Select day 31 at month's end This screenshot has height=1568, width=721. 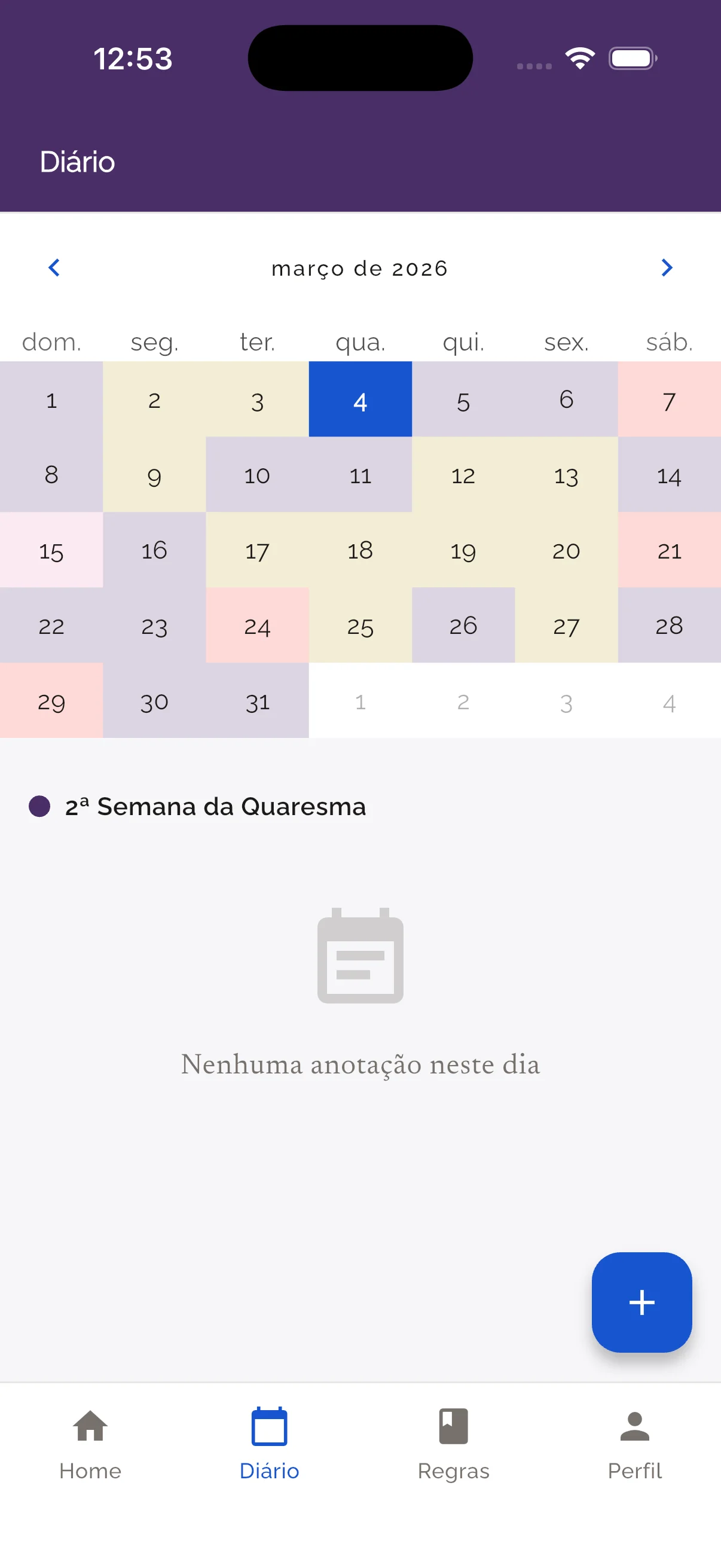pos(257,702)
